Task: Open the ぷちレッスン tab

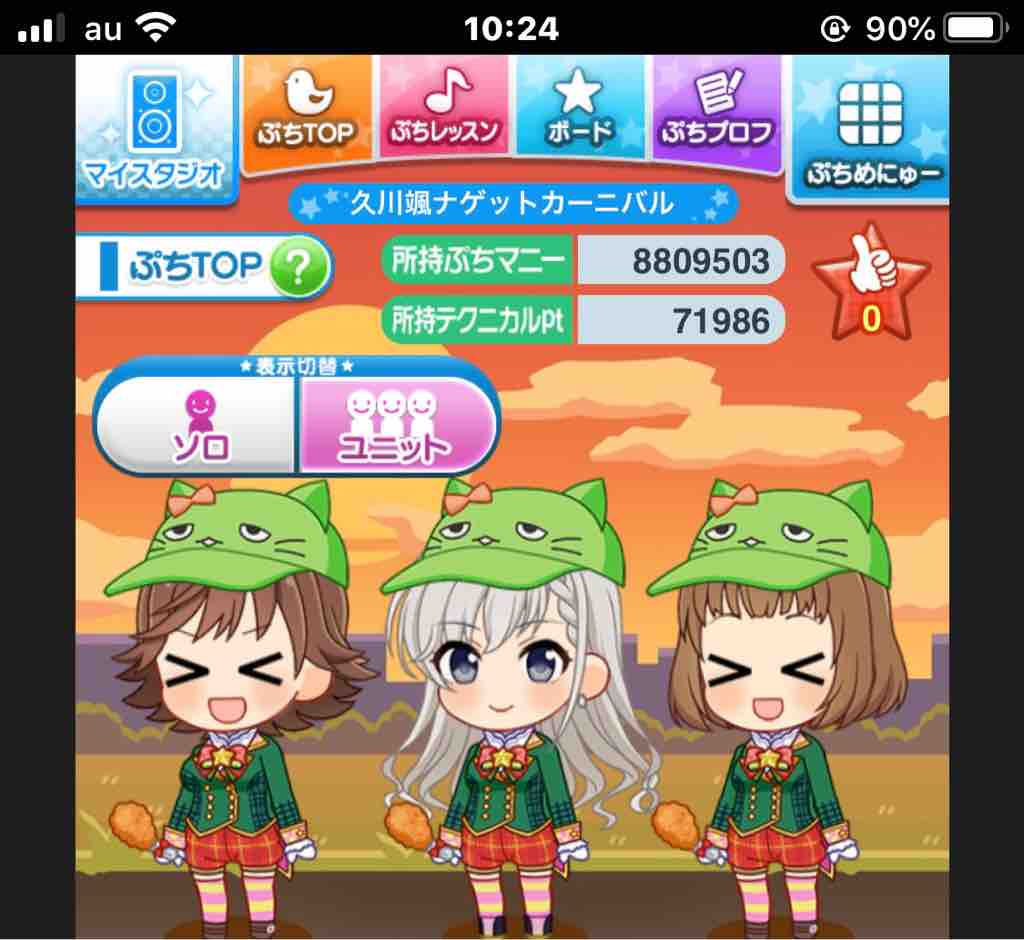Action: tap(444, 108)
